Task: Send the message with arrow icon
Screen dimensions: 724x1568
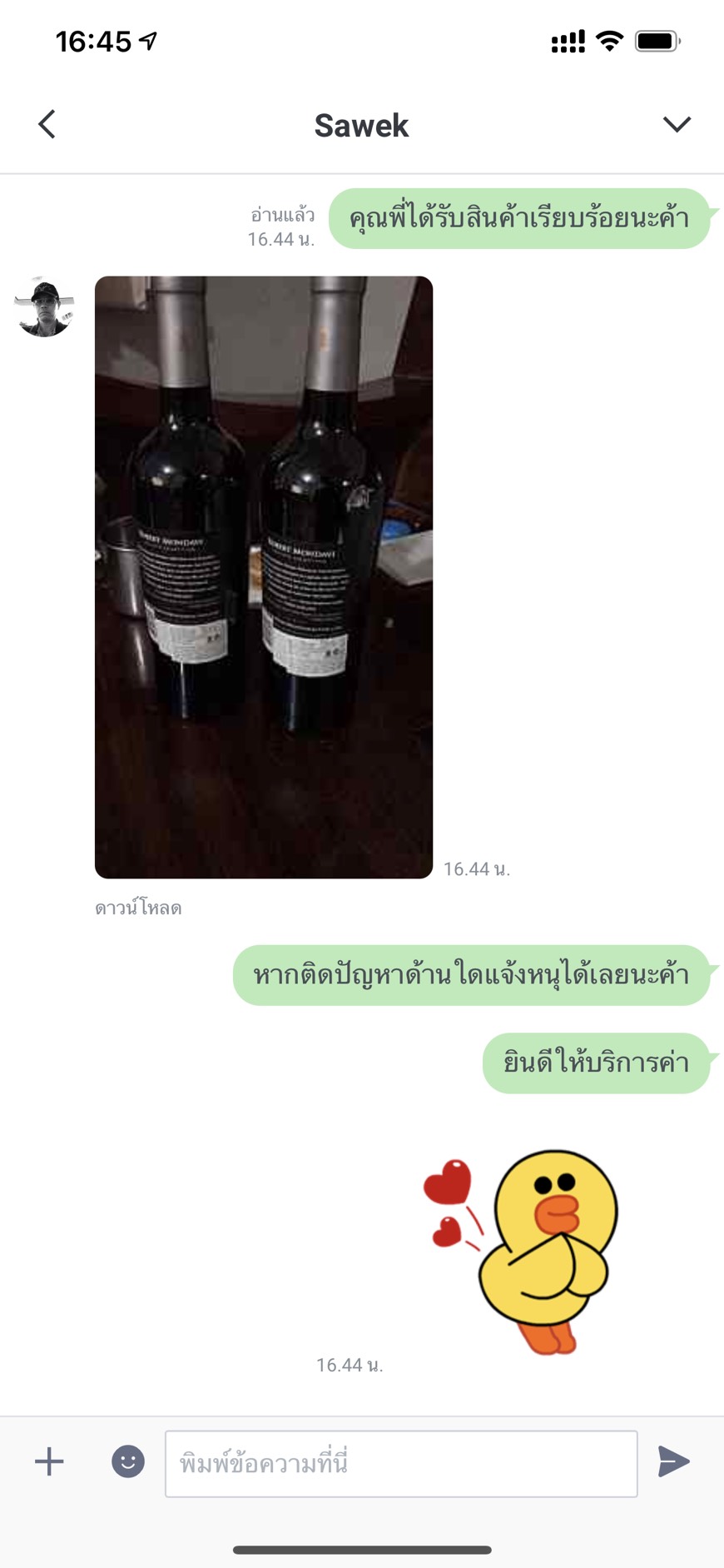Action: click(673, 1461)
